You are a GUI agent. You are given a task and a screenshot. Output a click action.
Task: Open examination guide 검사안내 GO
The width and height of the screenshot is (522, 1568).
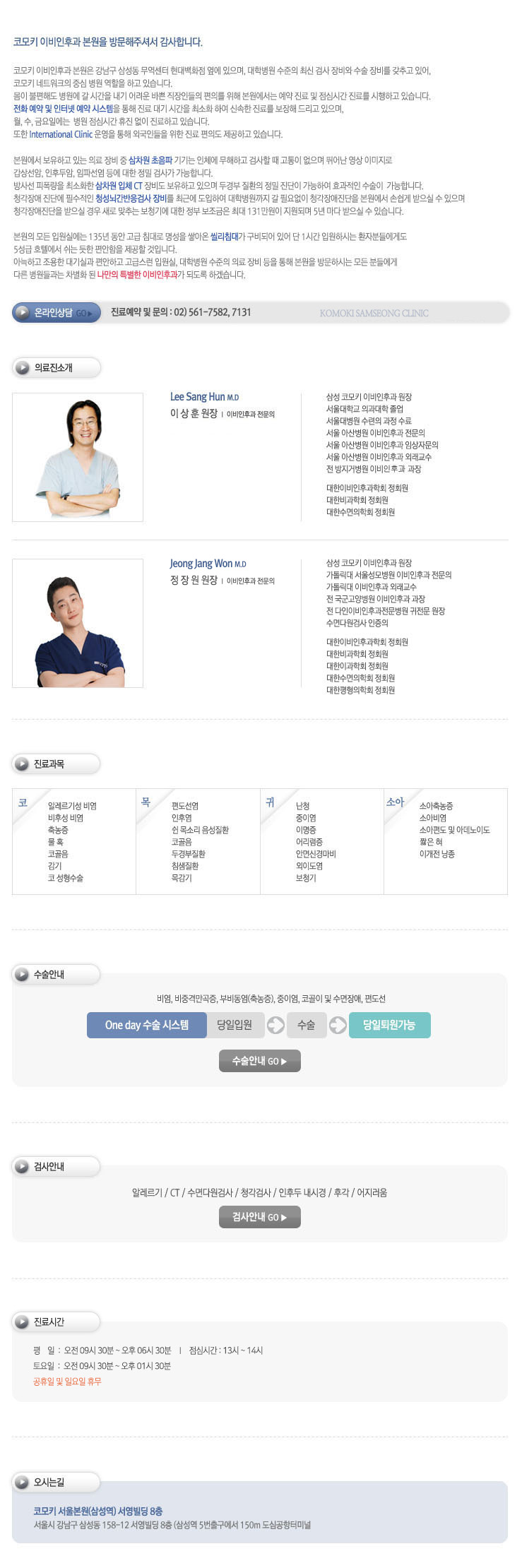coord(259,1217)
